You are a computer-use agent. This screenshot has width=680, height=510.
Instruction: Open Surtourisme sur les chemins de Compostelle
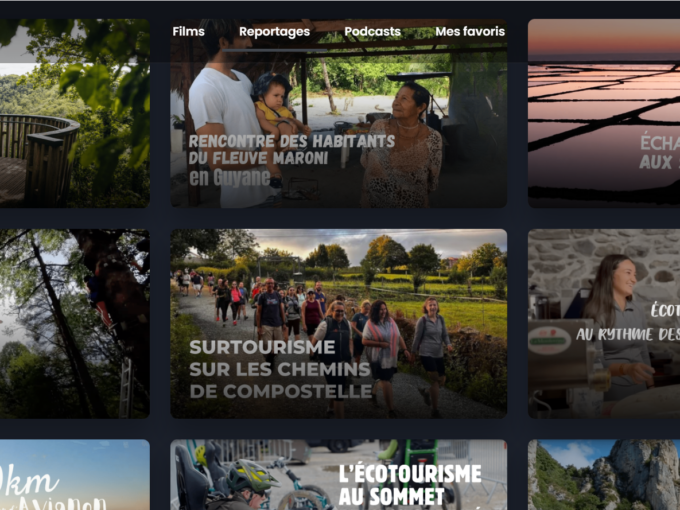[x=338, y=323]
